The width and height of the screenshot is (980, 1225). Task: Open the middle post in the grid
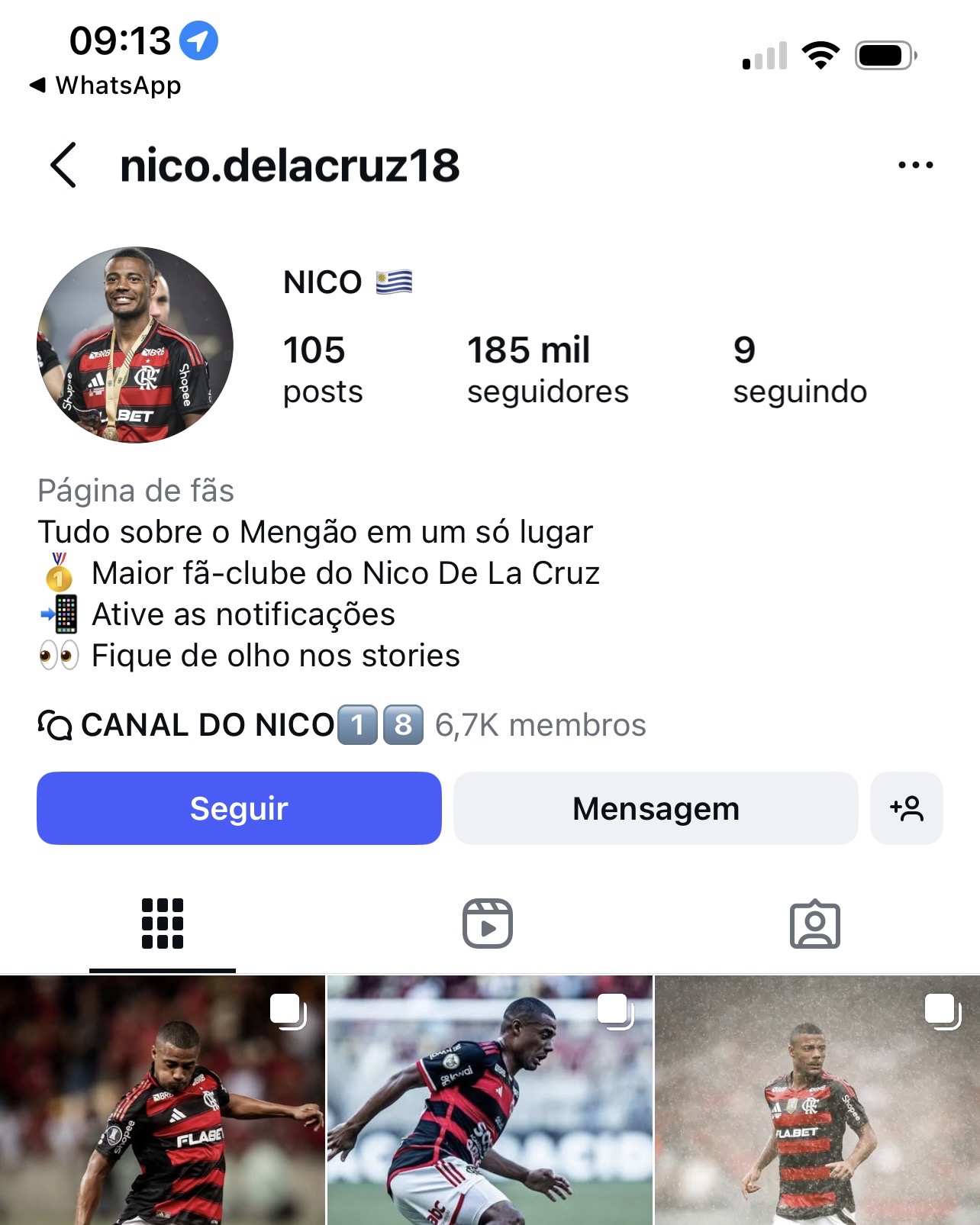coord(489,1101)
